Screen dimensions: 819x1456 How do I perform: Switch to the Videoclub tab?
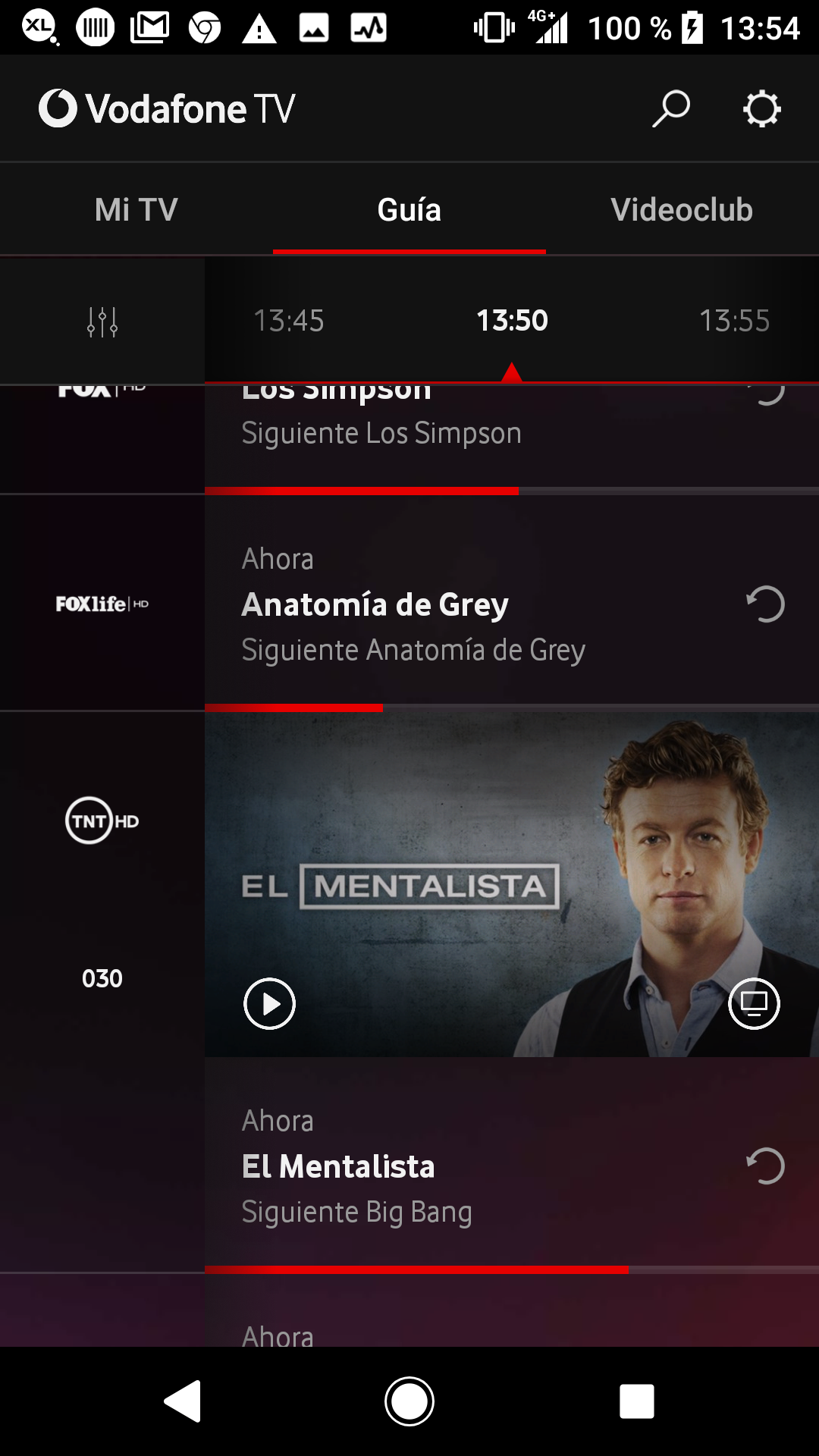(682, 209)
